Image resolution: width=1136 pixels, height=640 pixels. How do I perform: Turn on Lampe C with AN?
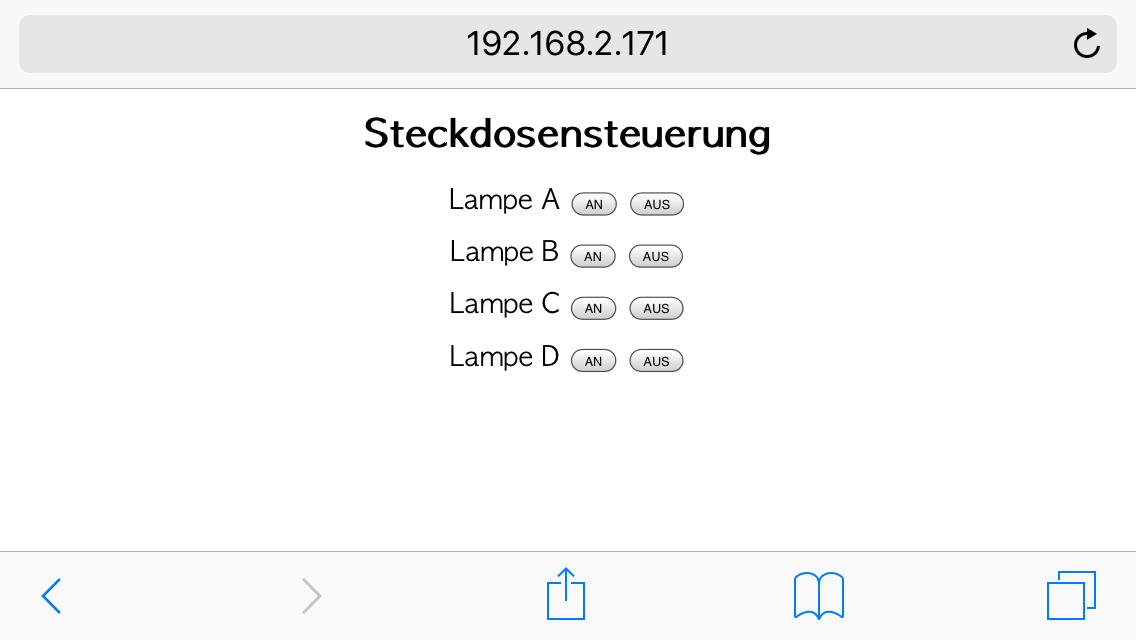click(594, 308)
